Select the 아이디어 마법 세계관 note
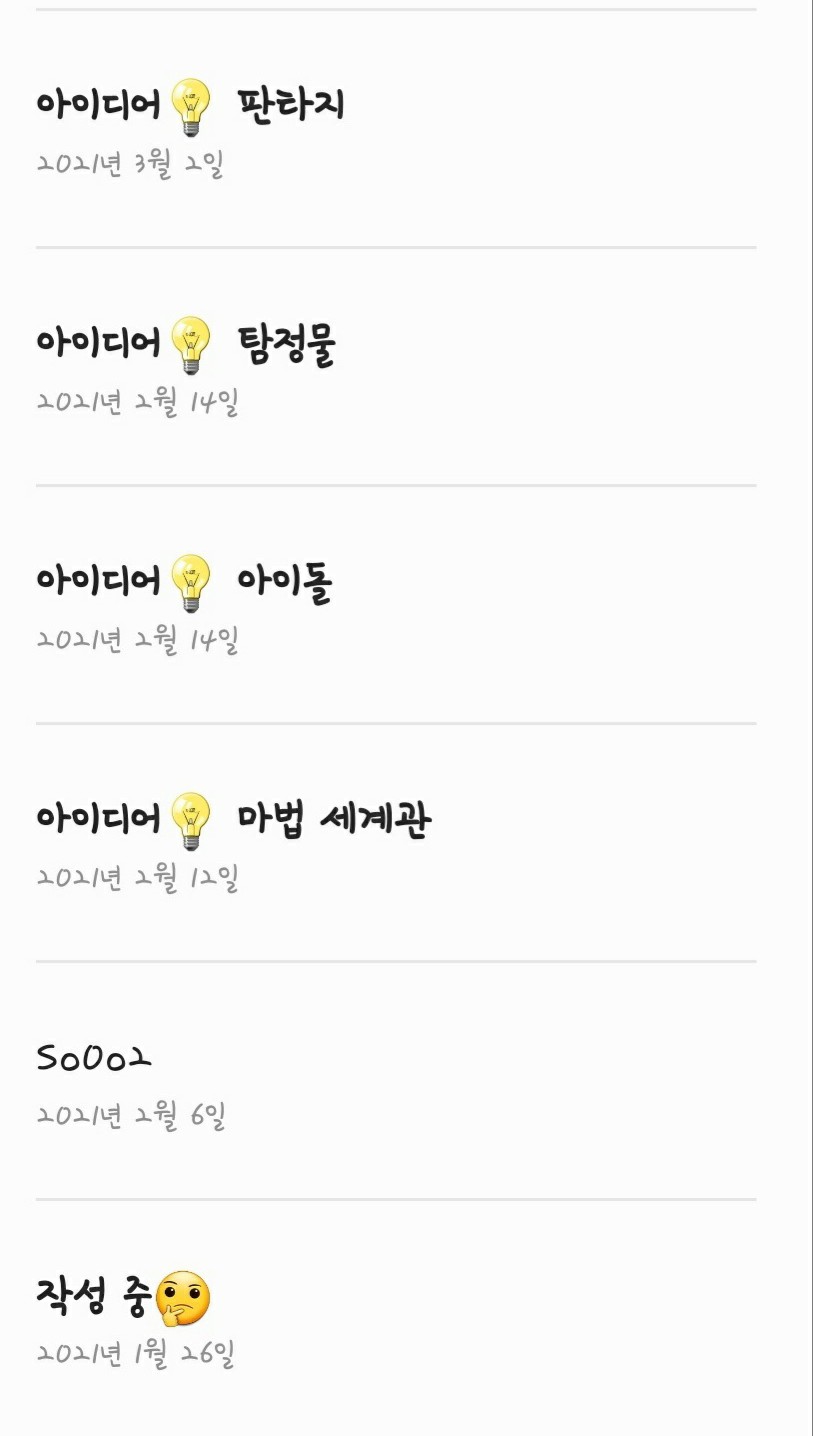The image size is (813, 1436). point(396,843)
